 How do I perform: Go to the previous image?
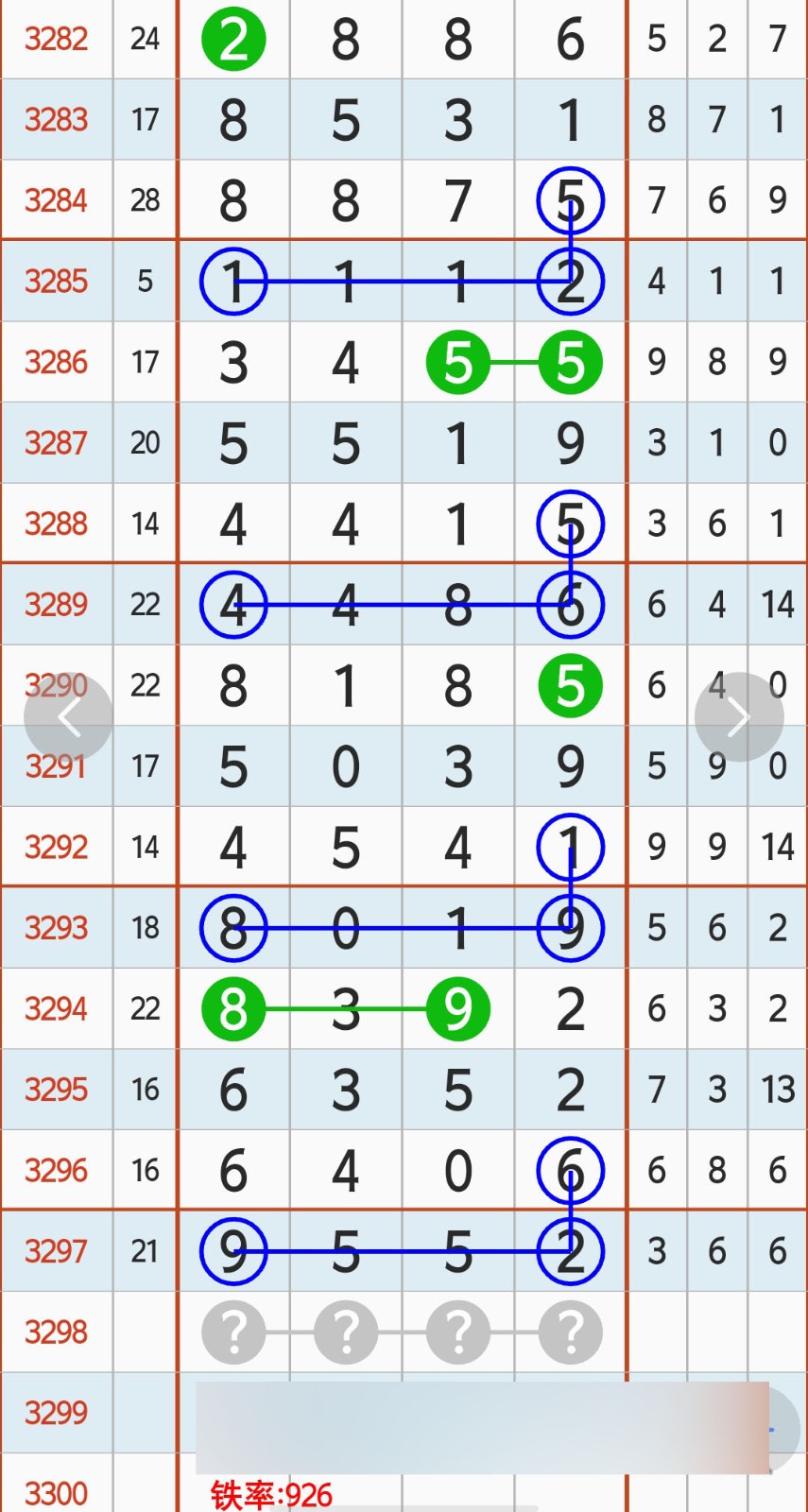pos(69,717)
